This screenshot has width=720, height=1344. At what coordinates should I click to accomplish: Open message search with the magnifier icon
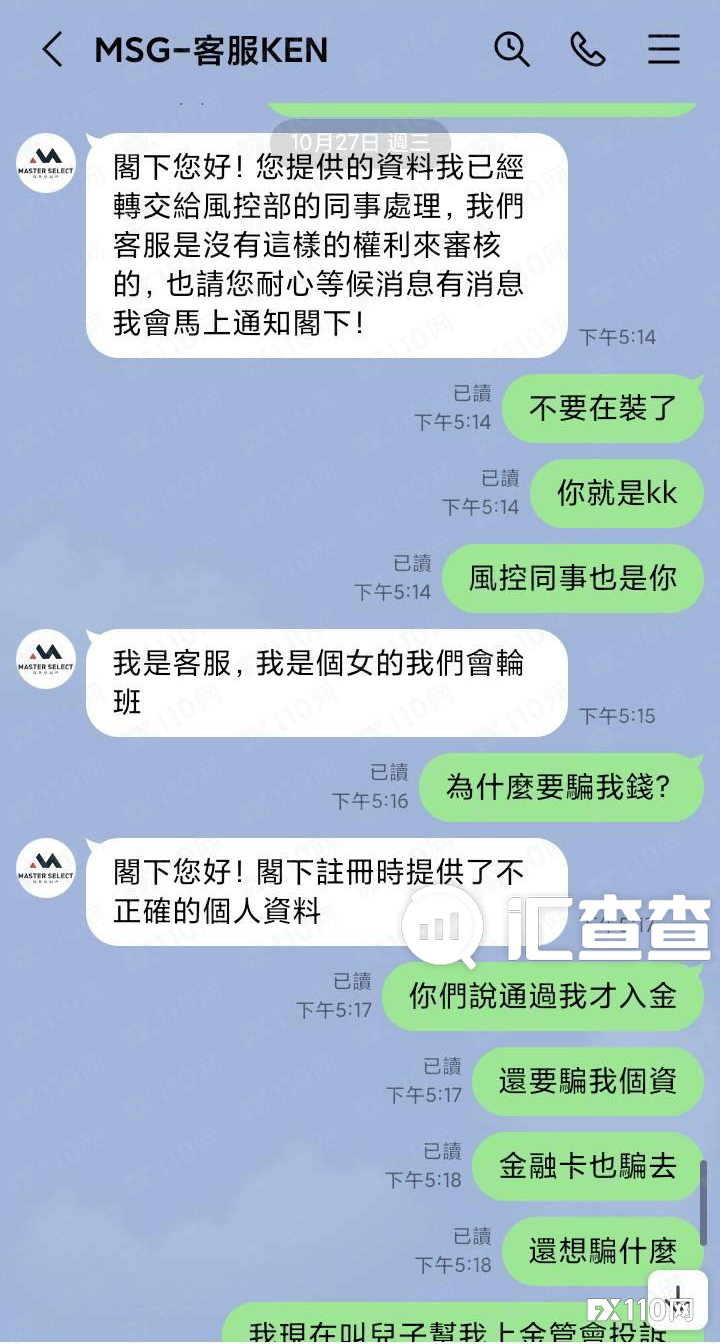click(512, 50)
